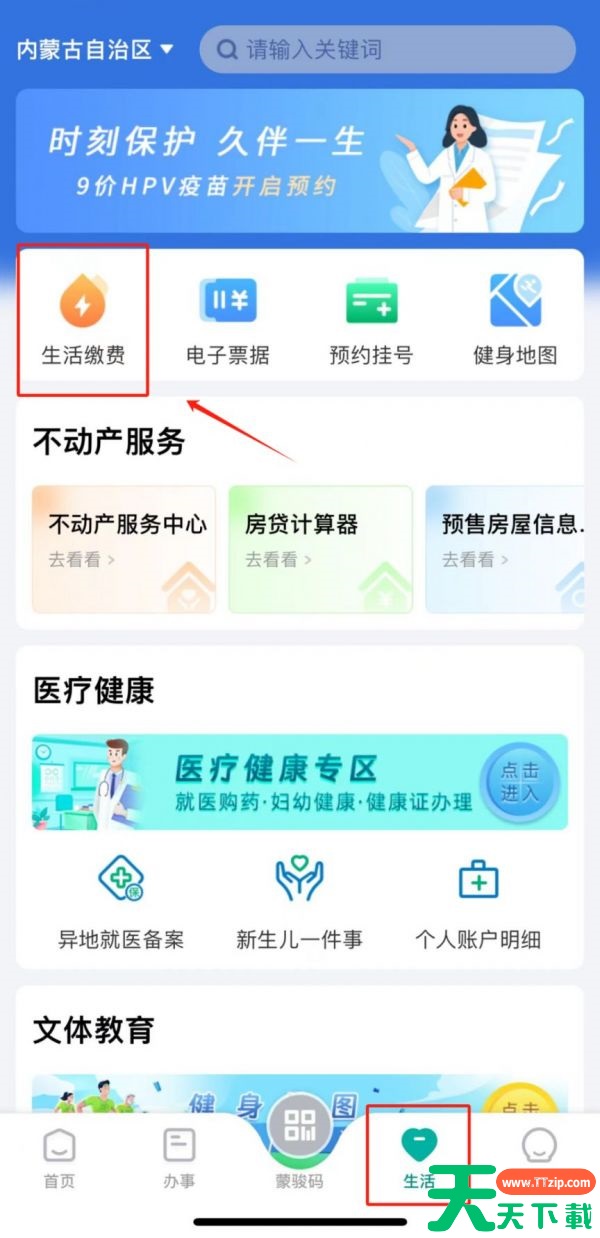
Task: Open the 内蒙古自治区 region dropdown
Action: click(x=95, y=50)
